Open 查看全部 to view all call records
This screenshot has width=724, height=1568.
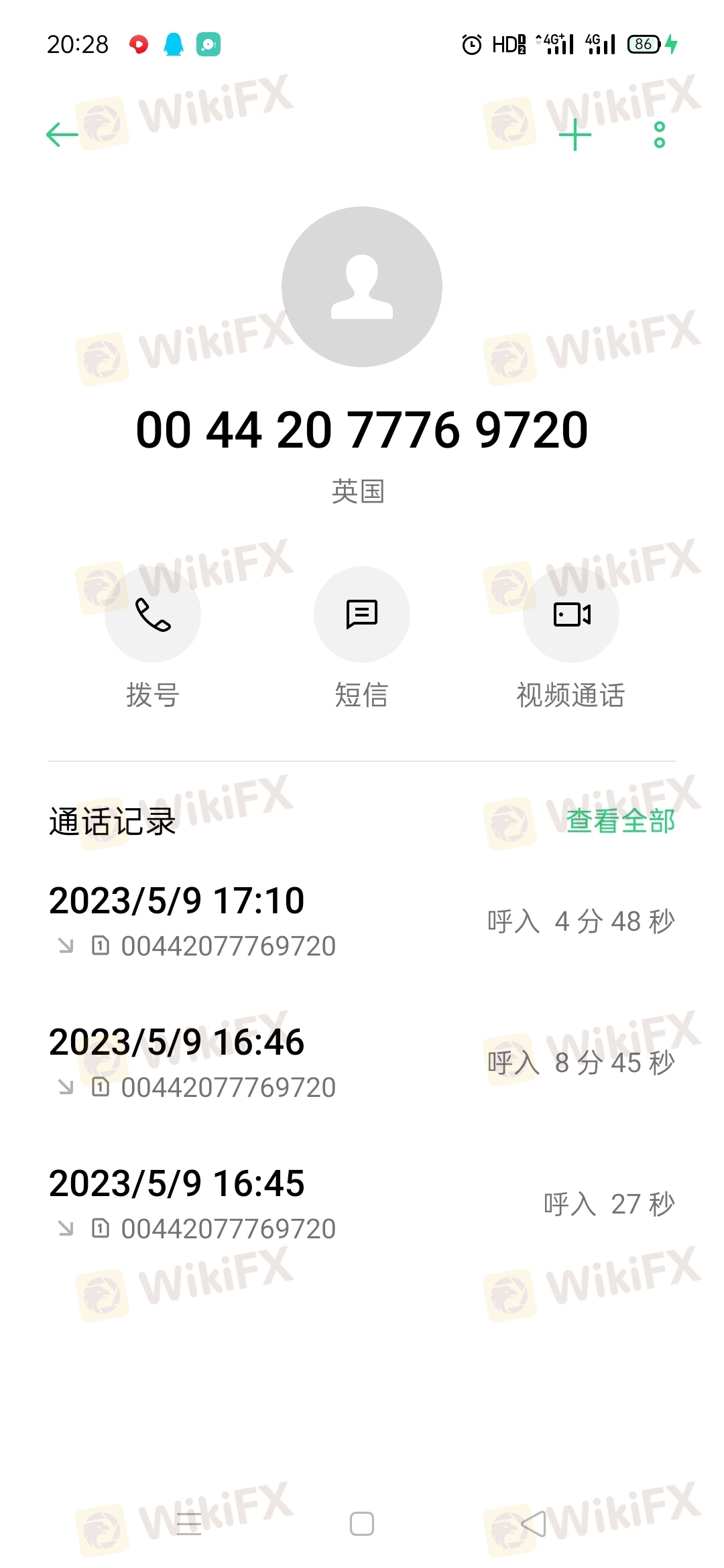[x=621, y=822]
